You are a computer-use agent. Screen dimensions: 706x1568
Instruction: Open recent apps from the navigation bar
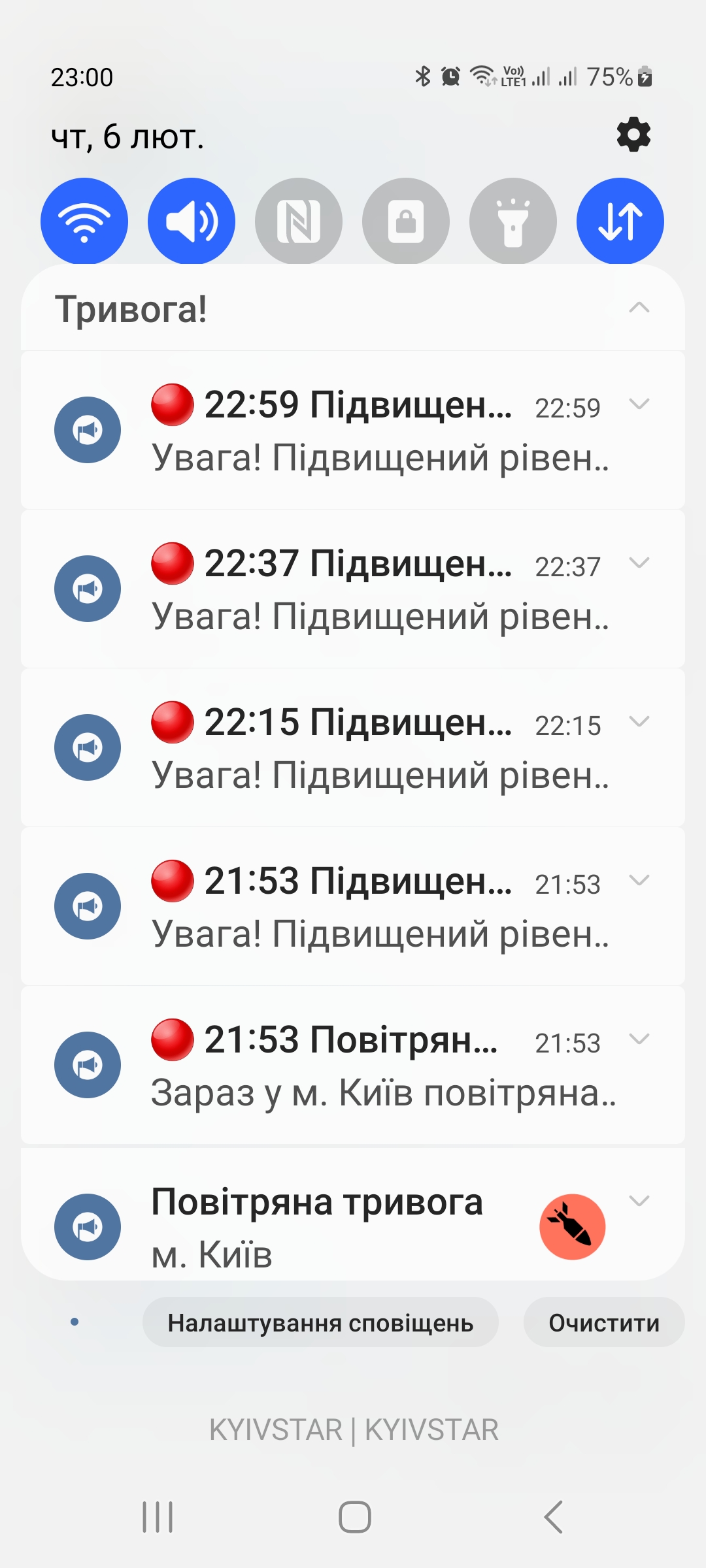(x=158, y=1516)
